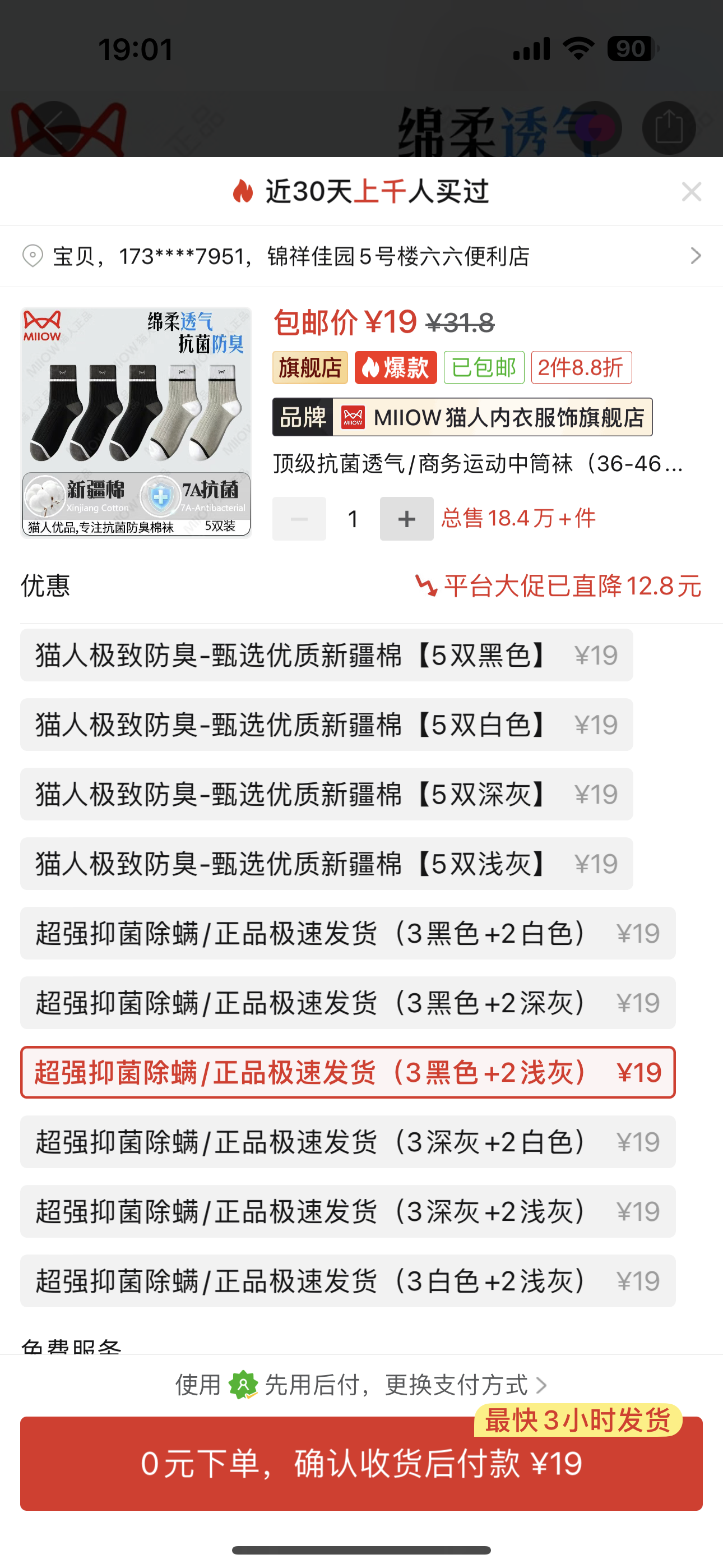Place order with 0元下单 button

click(x=361, y=1463)
